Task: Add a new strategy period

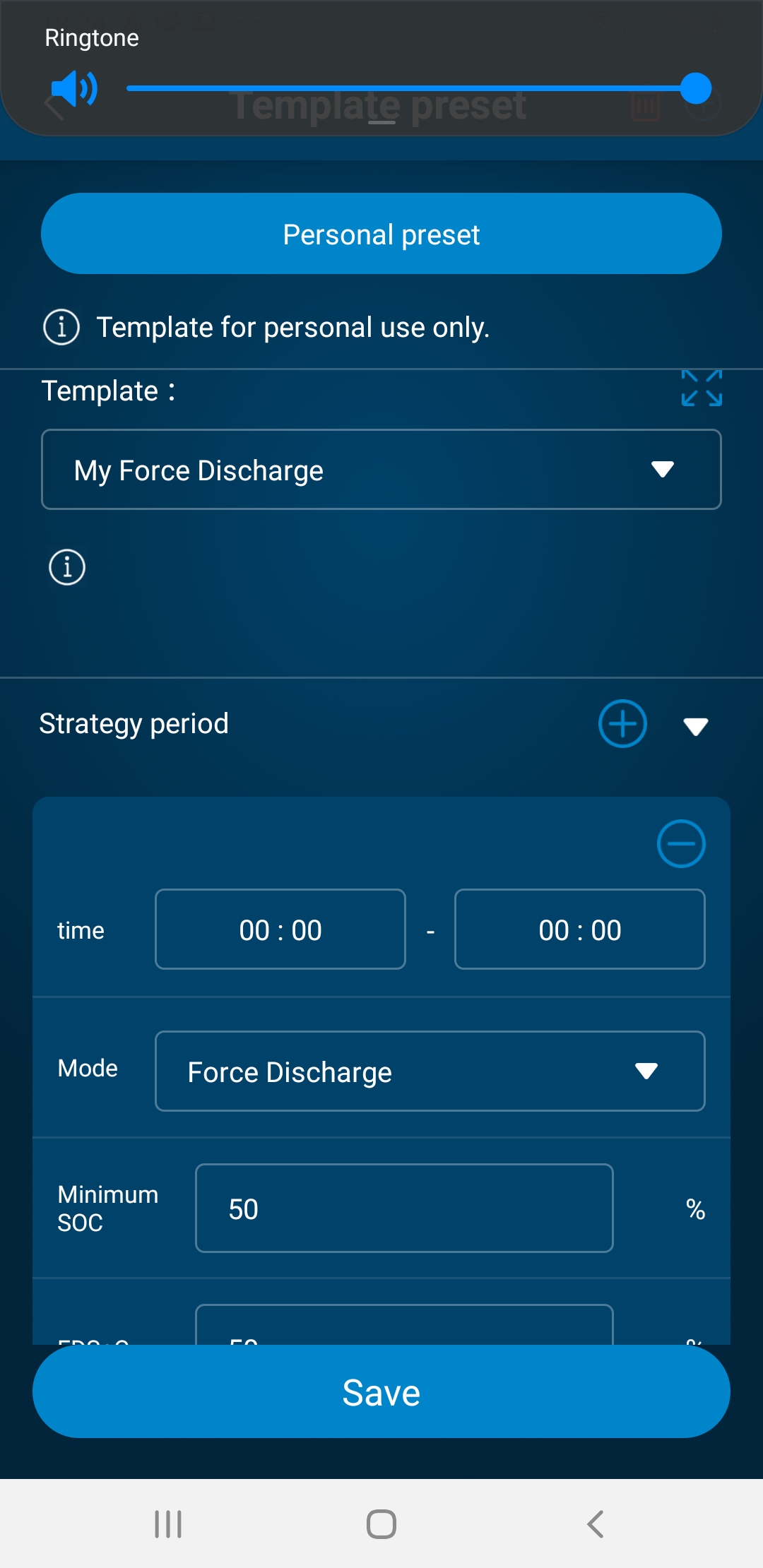Action: click(x=622, y=724)
